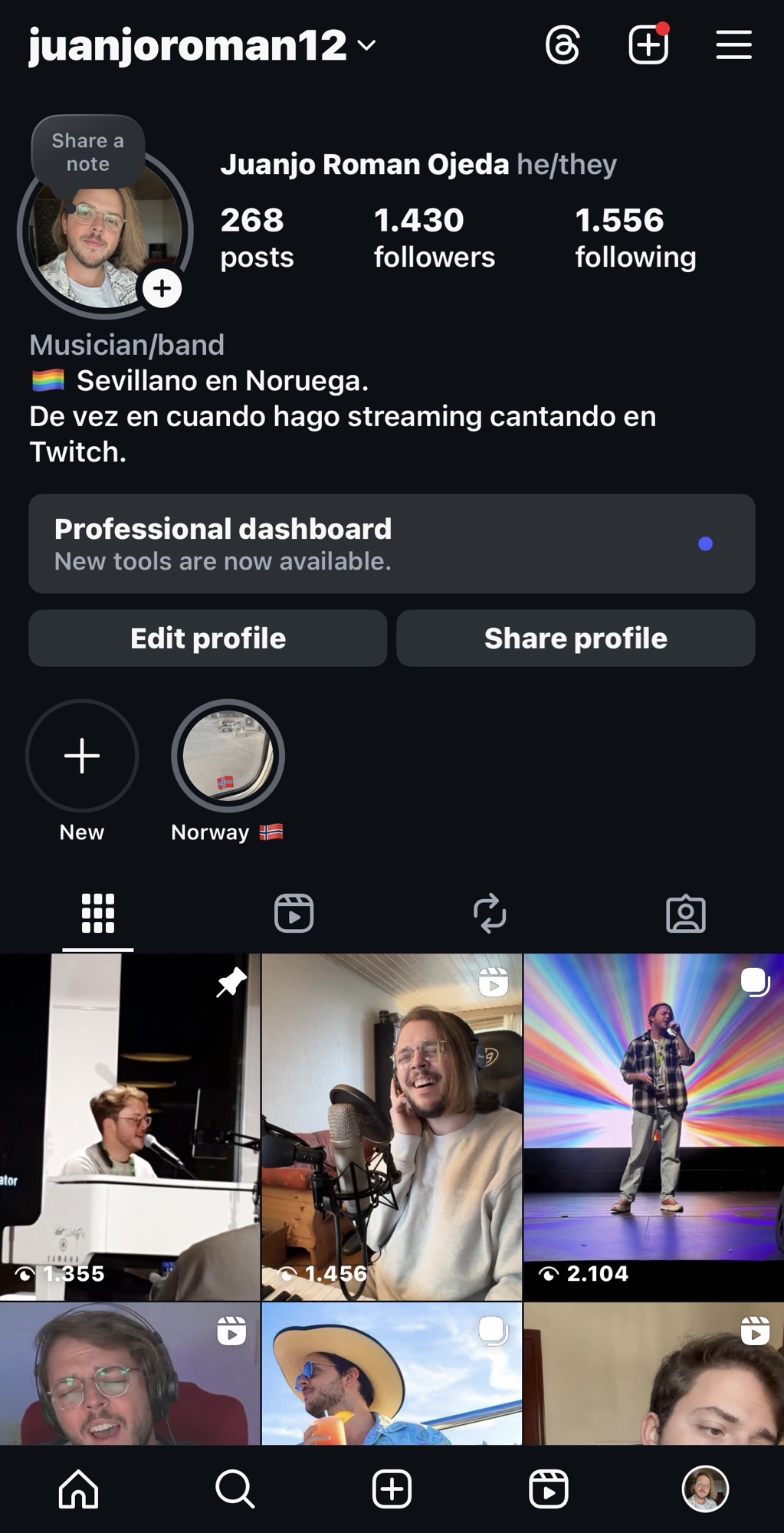Viewport: 784px width, 1533px height.
Task: Open the stage performance post with 2.104 views
Action: (653, 1127)
